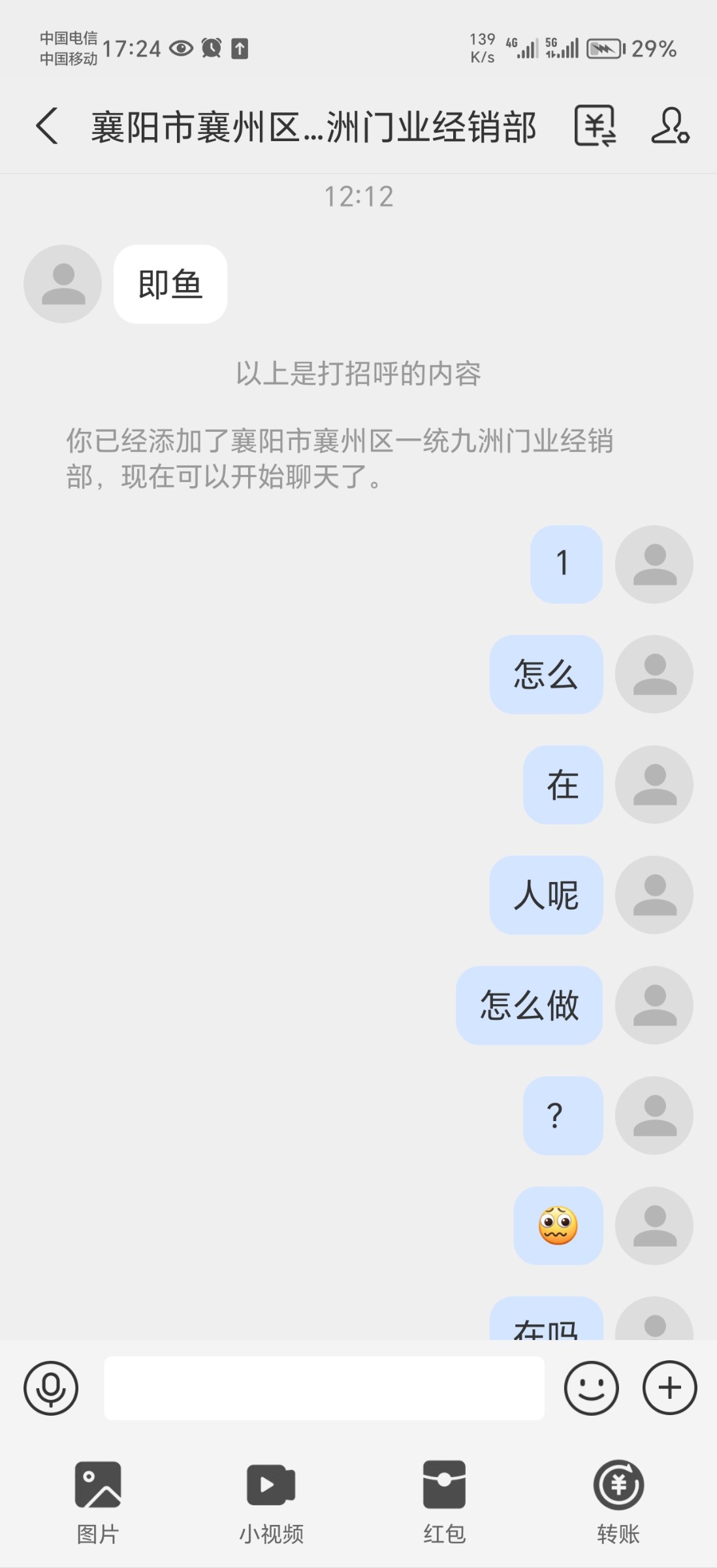Tap the 即鱼 greeting bubble
717x1568 pixels.
(x=170, y=282)
